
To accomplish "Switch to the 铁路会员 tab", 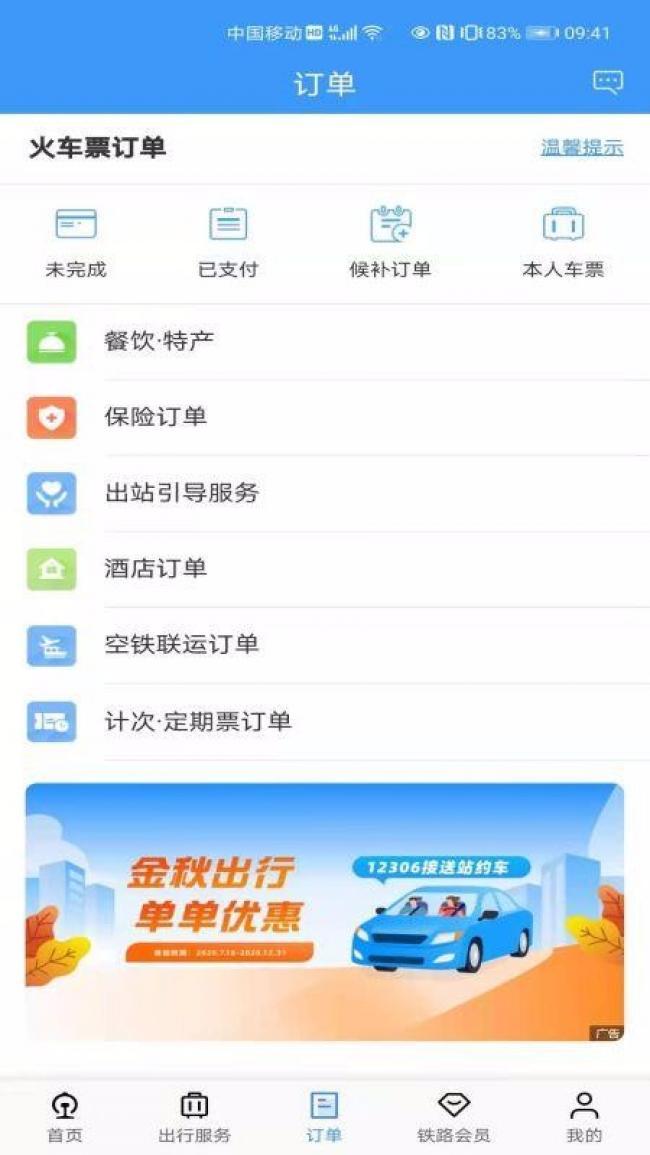I will 454,1117.
